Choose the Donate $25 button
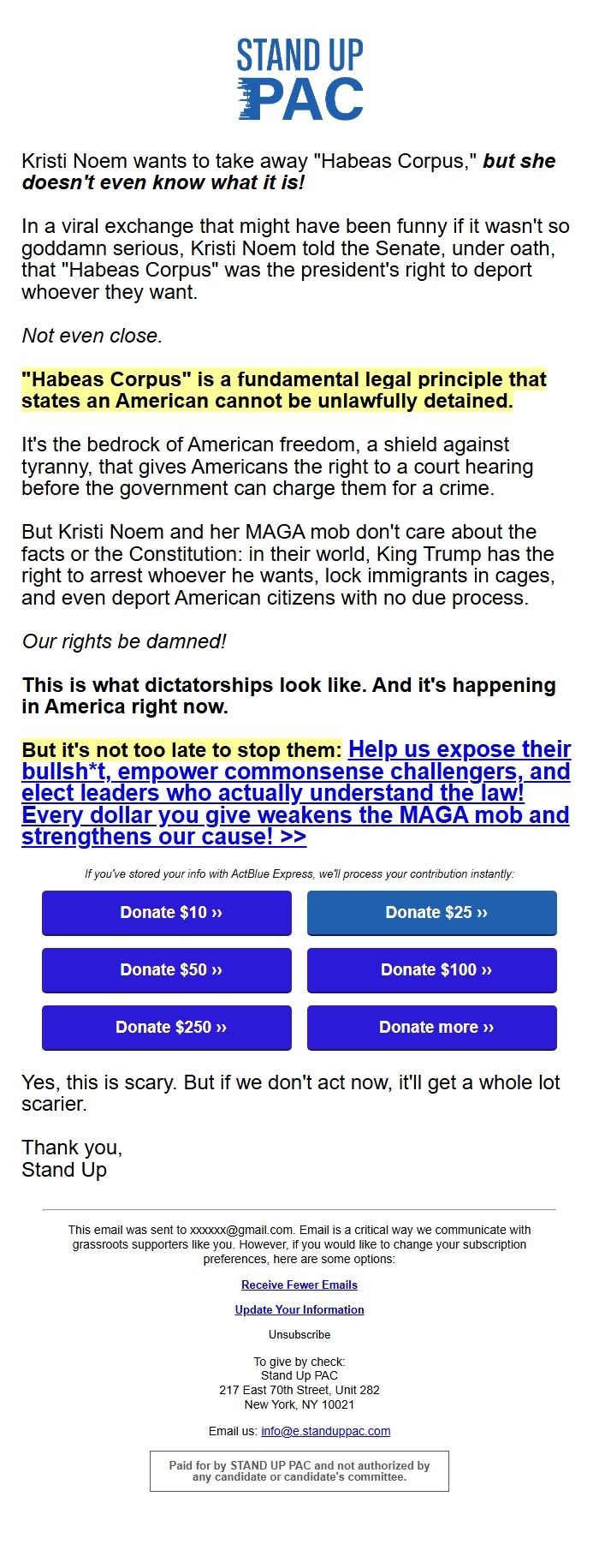 click(432, 913)
